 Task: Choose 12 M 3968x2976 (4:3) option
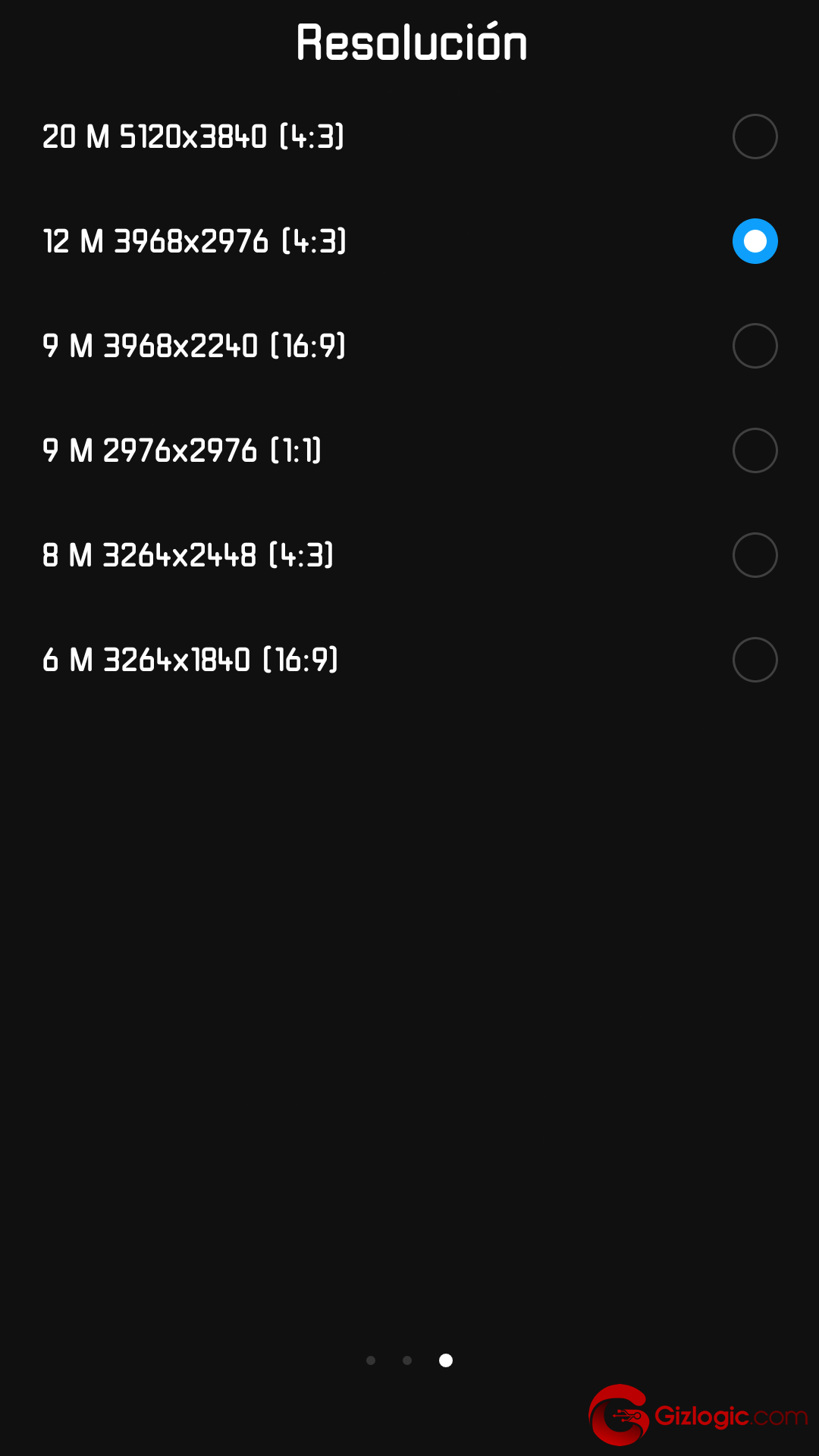409,241
